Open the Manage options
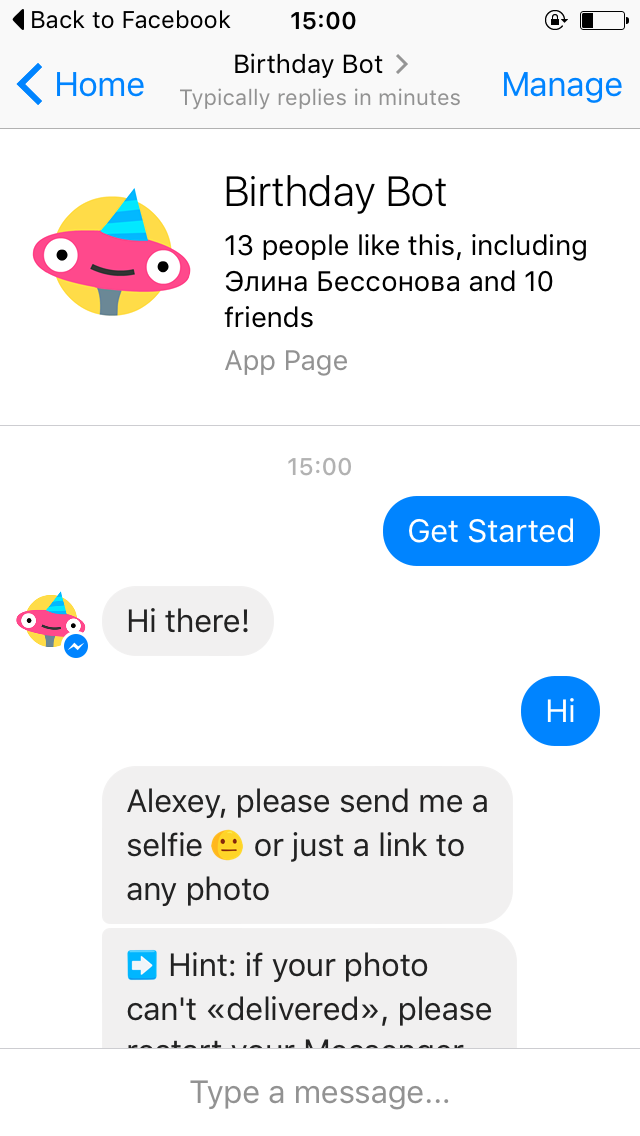Screen dimensions: 640x1136 point(562,85)
